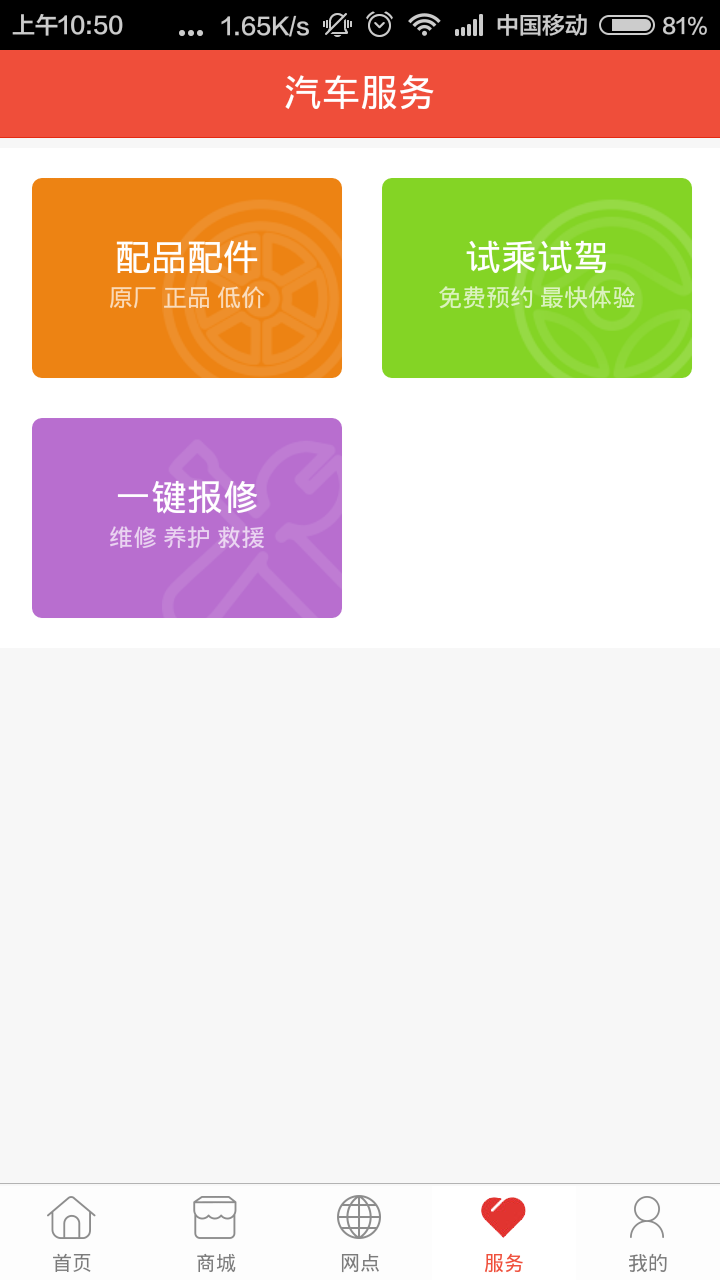Tap the 服务 tab
The width and height of the screenshot is (720, 1280).
coord(504,1233)
